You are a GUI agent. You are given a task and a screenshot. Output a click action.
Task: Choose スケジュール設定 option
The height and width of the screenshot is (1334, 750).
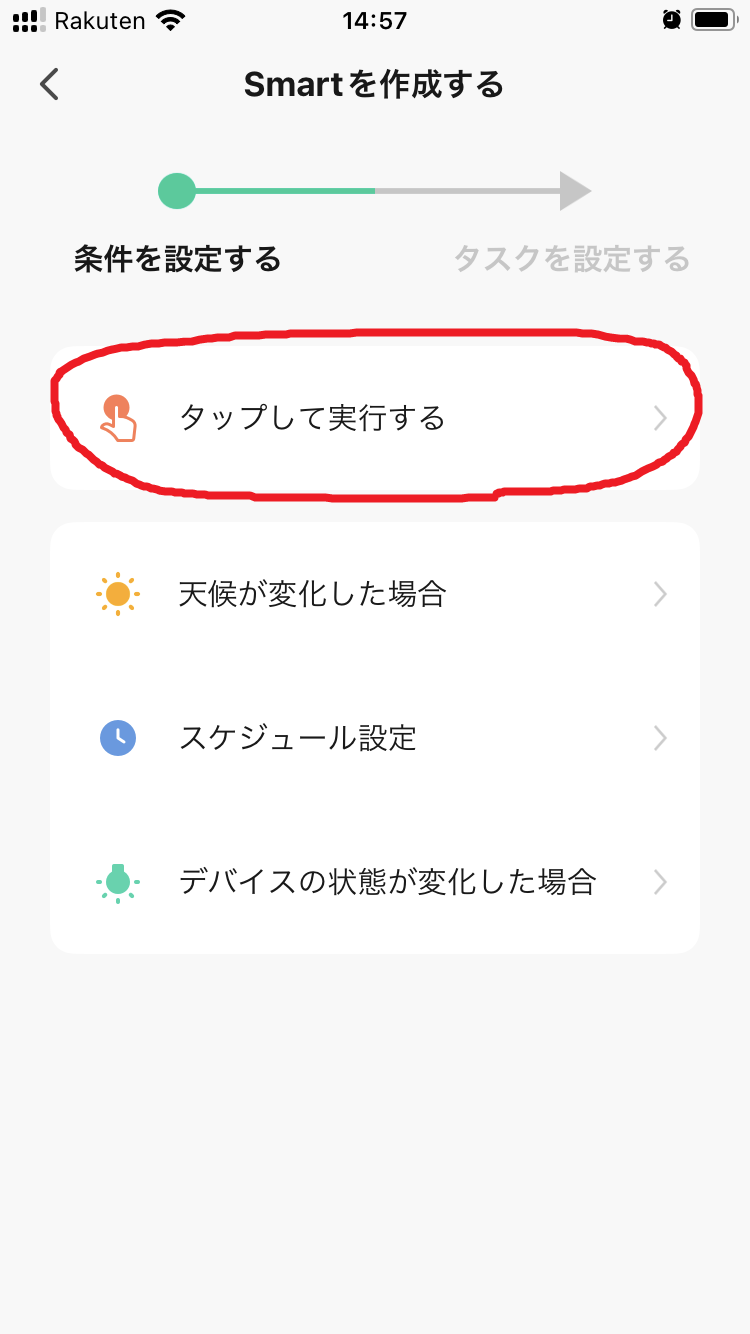[x=374, y=739]
